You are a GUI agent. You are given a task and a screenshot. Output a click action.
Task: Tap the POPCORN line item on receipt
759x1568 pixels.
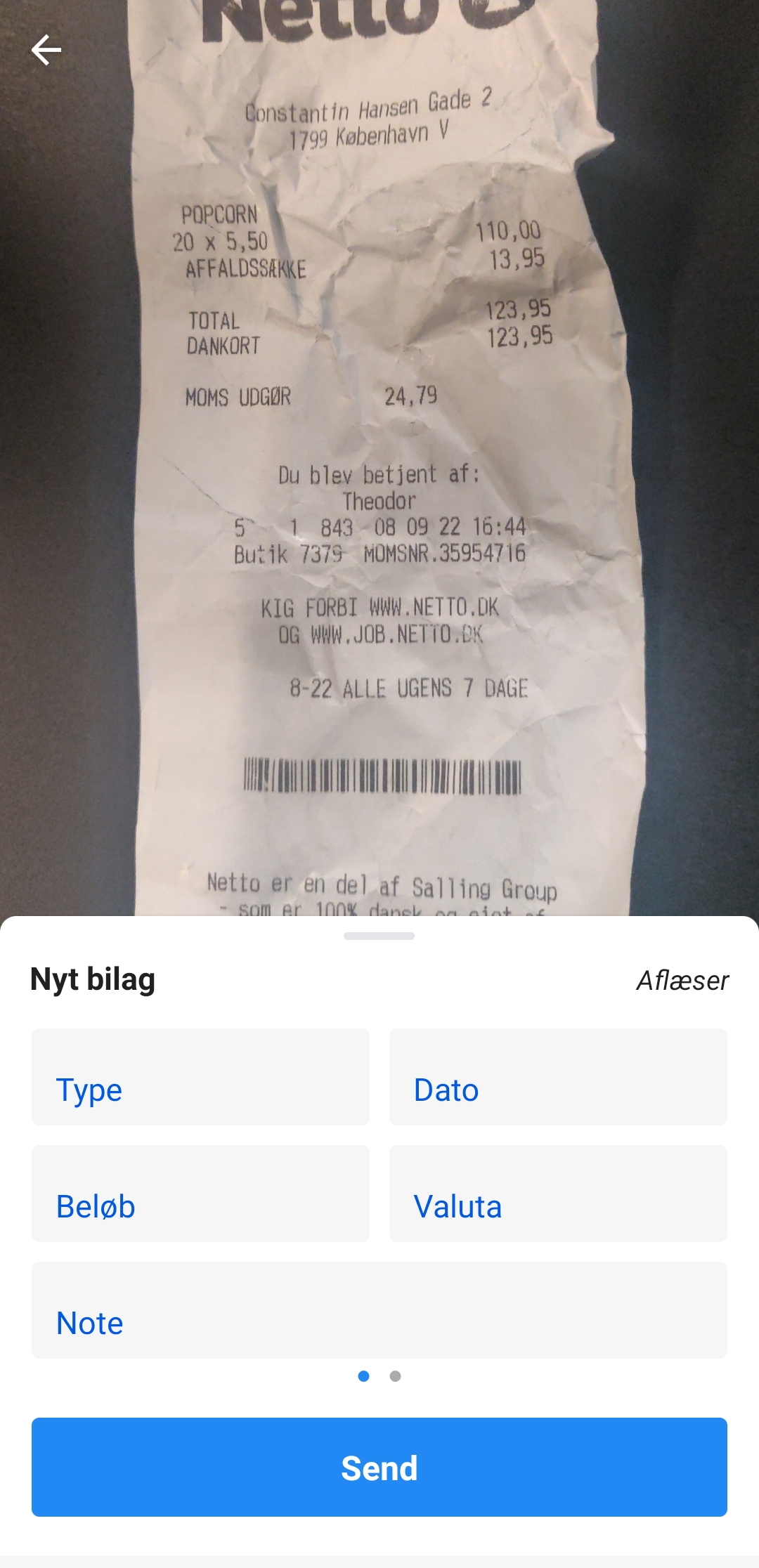(x=218, y=214)
